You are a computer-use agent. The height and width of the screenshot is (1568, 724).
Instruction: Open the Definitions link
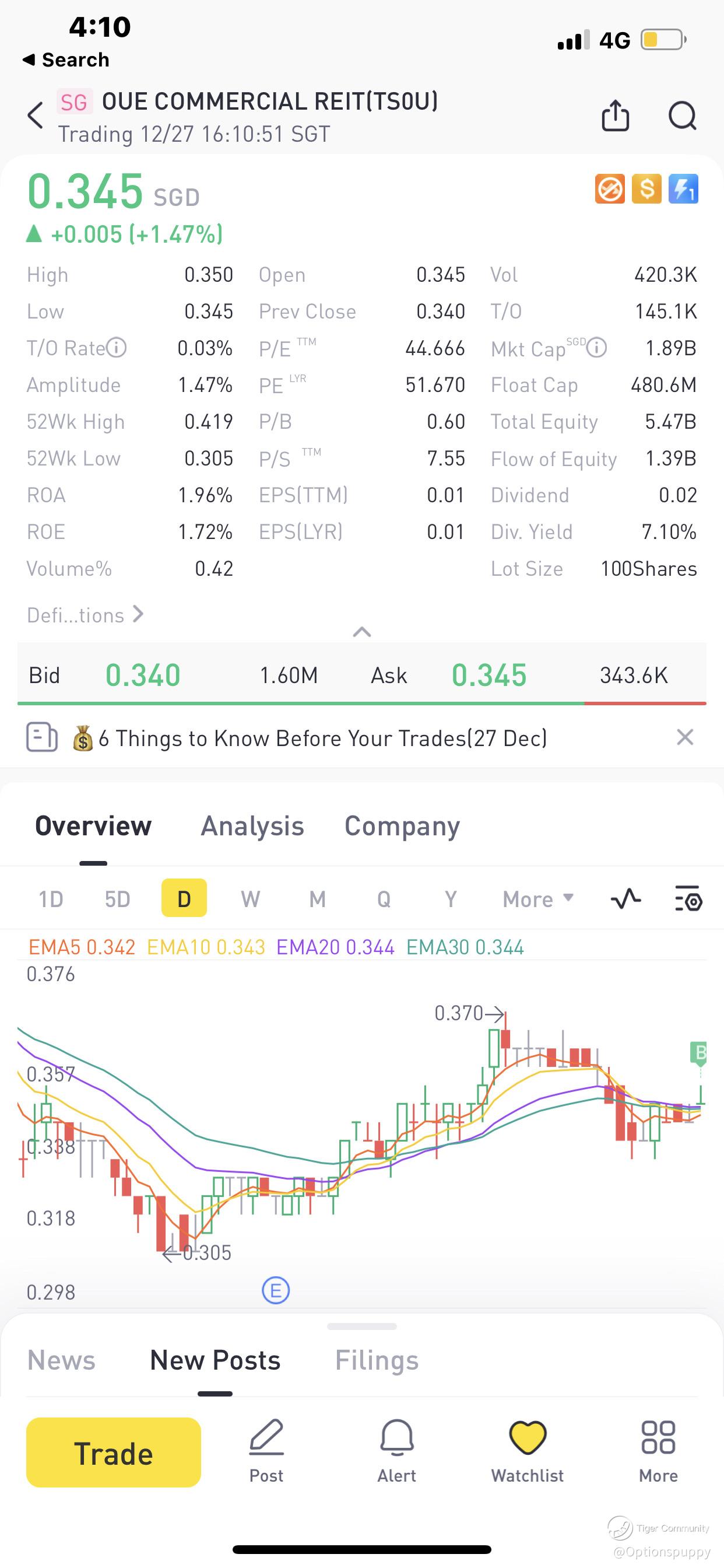coord(85,615)
